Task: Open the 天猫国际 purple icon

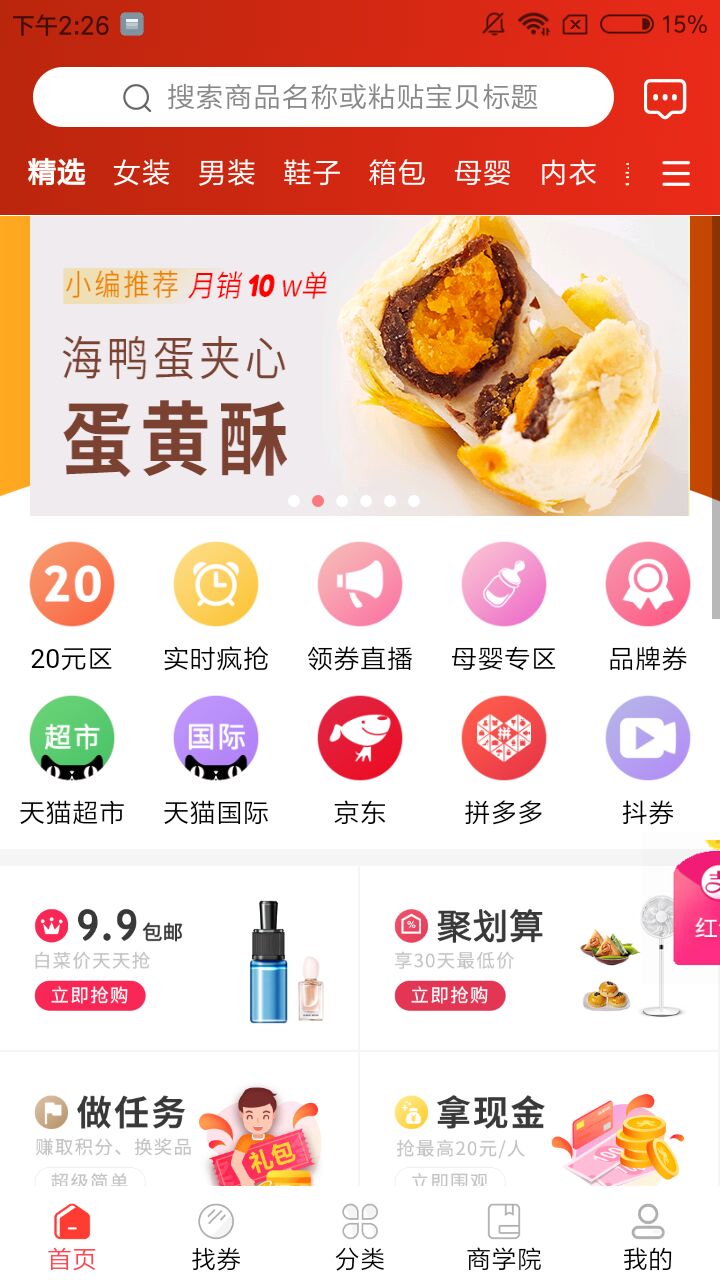Action: pyautogui.click(x=215, y=737)
